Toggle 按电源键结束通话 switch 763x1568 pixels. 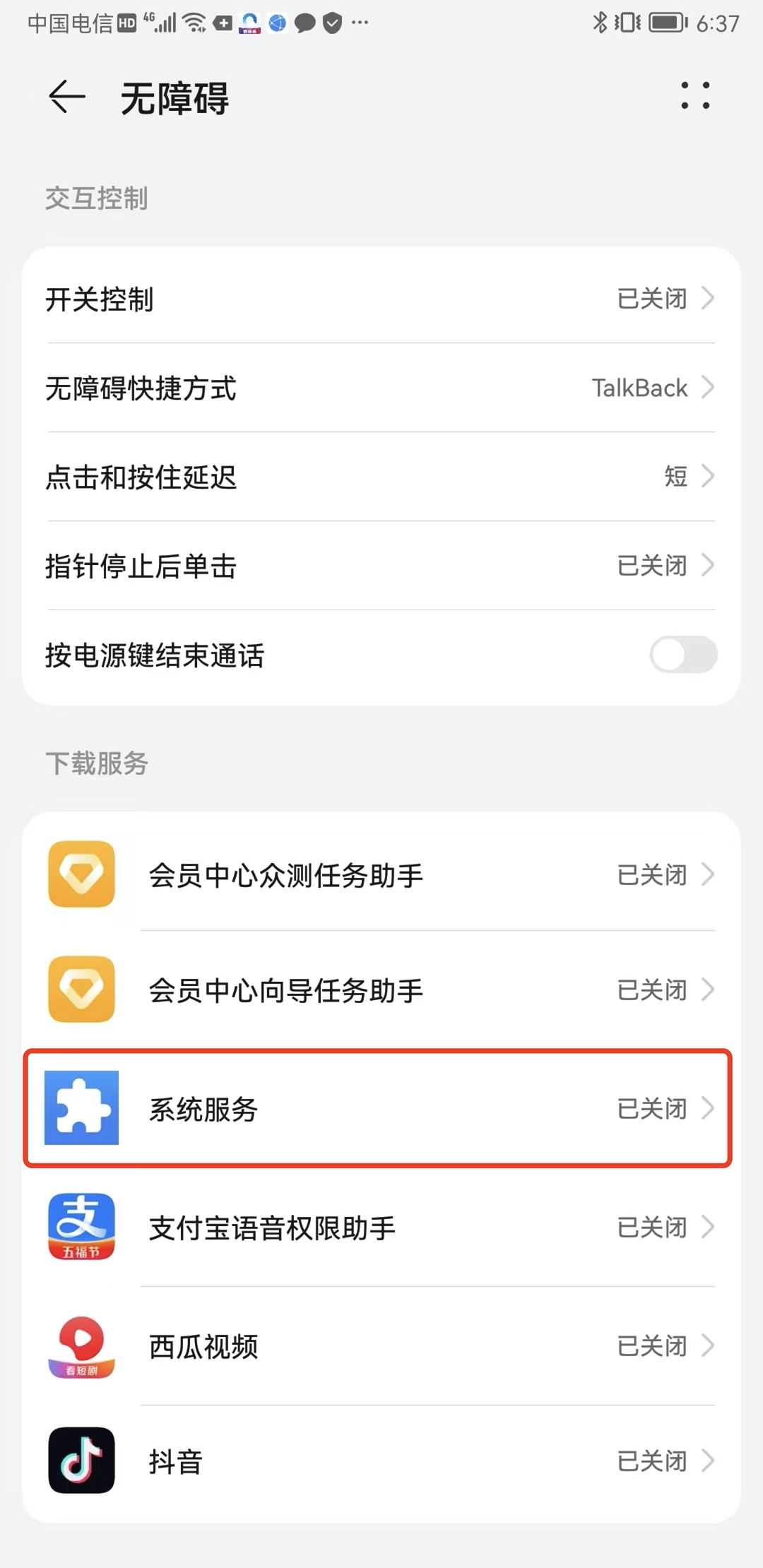tap(683, 655)
